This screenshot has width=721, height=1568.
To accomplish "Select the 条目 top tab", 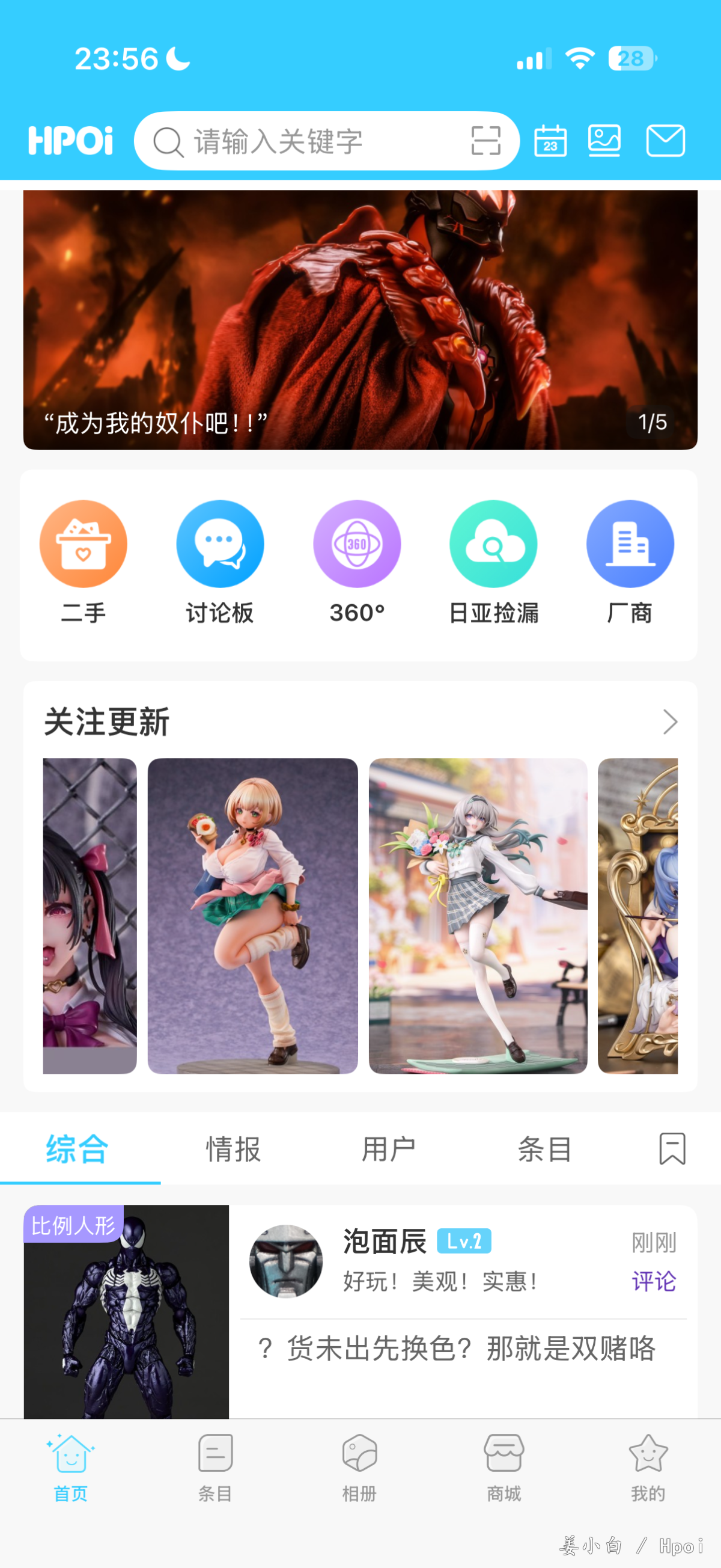I will (544, 1149).
